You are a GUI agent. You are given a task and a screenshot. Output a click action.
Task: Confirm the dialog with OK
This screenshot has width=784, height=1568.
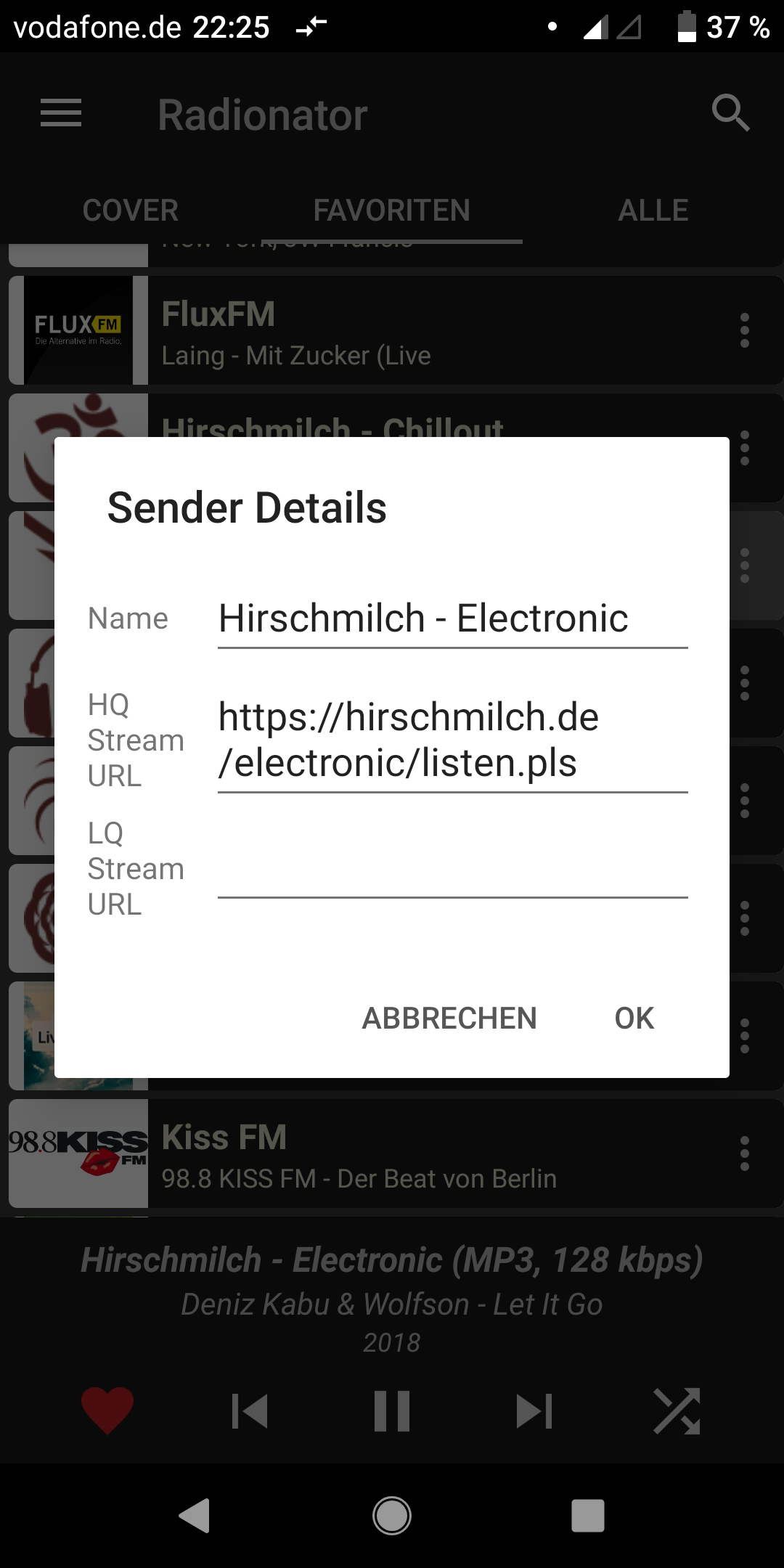tap(634, 1018)
